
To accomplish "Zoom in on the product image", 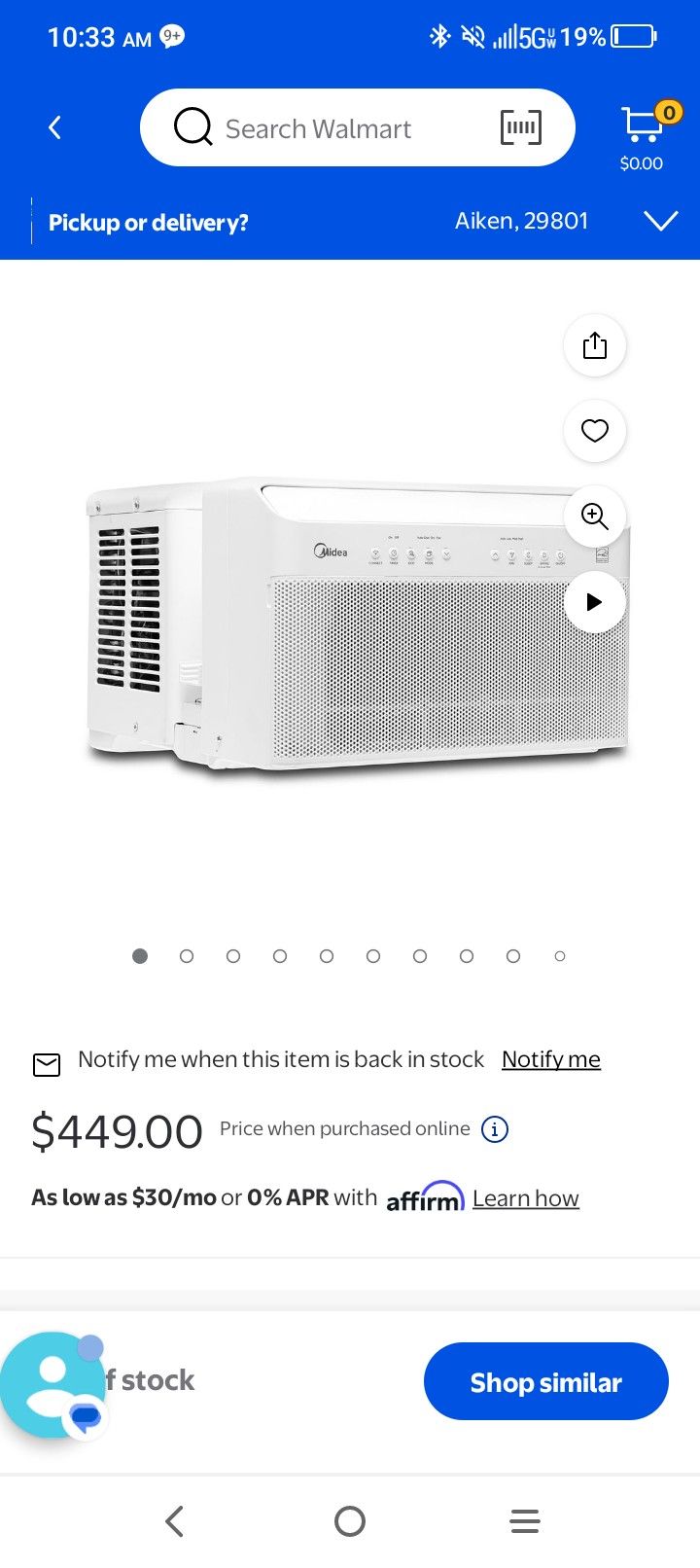I will coord(595,516).
